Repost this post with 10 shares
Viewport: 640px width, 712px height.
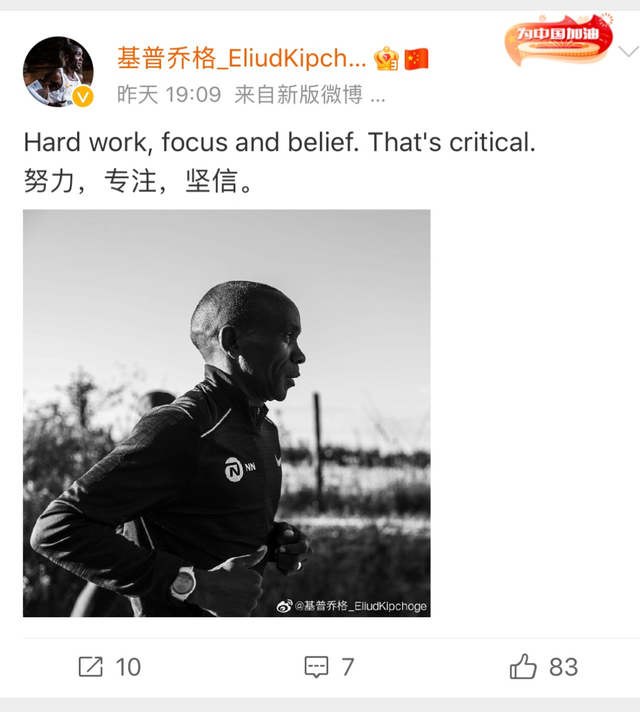coord(109,667)
